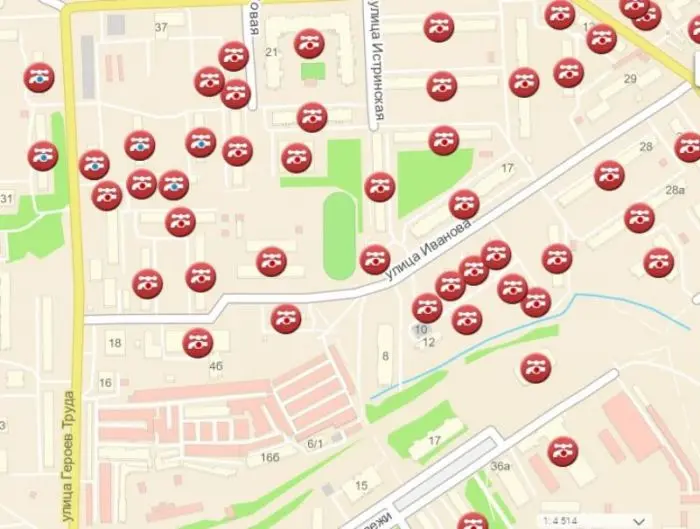Tap the marker directly above house 10

(427, 308)
